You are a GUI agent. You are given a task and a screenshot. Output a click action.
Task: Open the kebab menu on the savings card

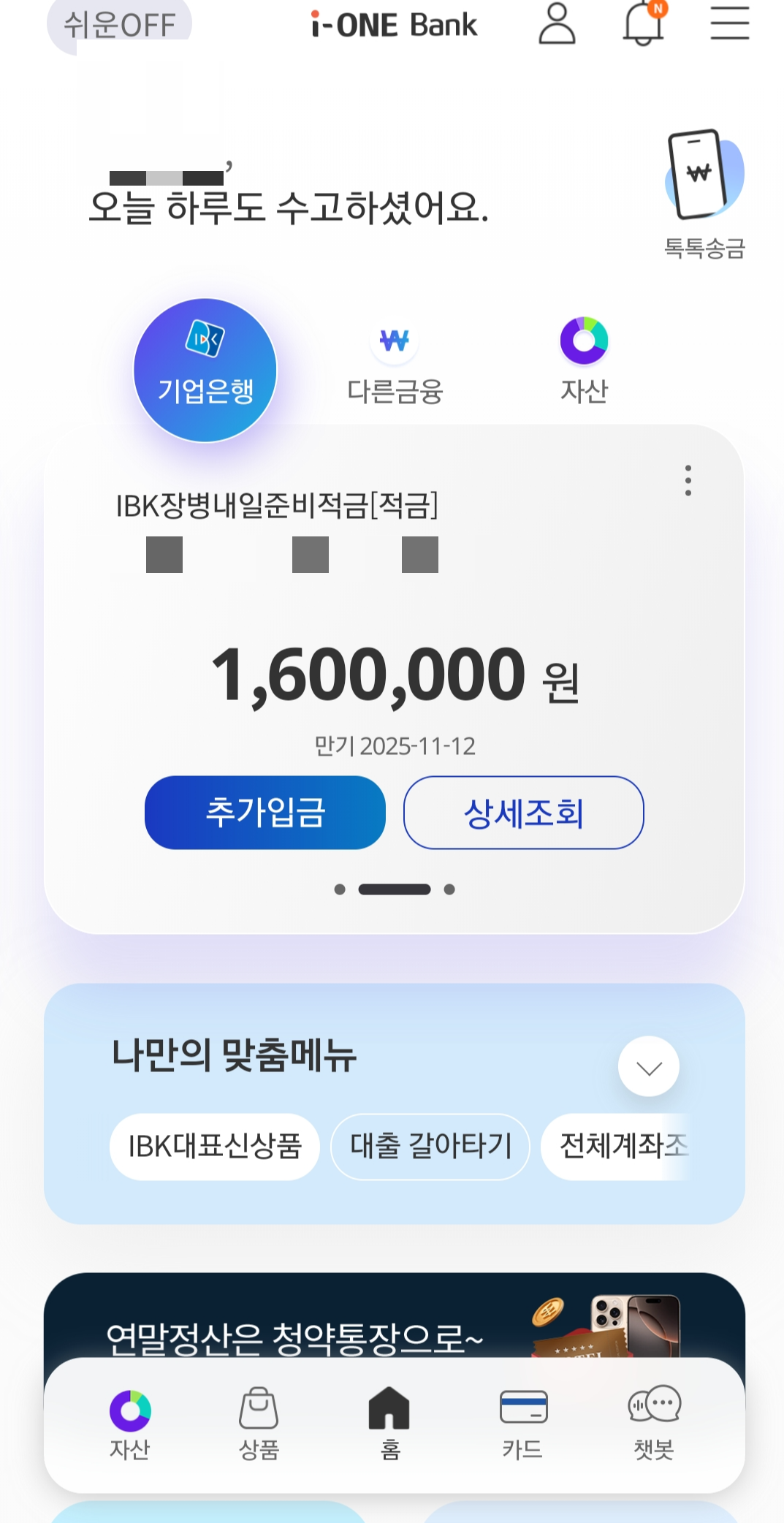pos(688,481)
